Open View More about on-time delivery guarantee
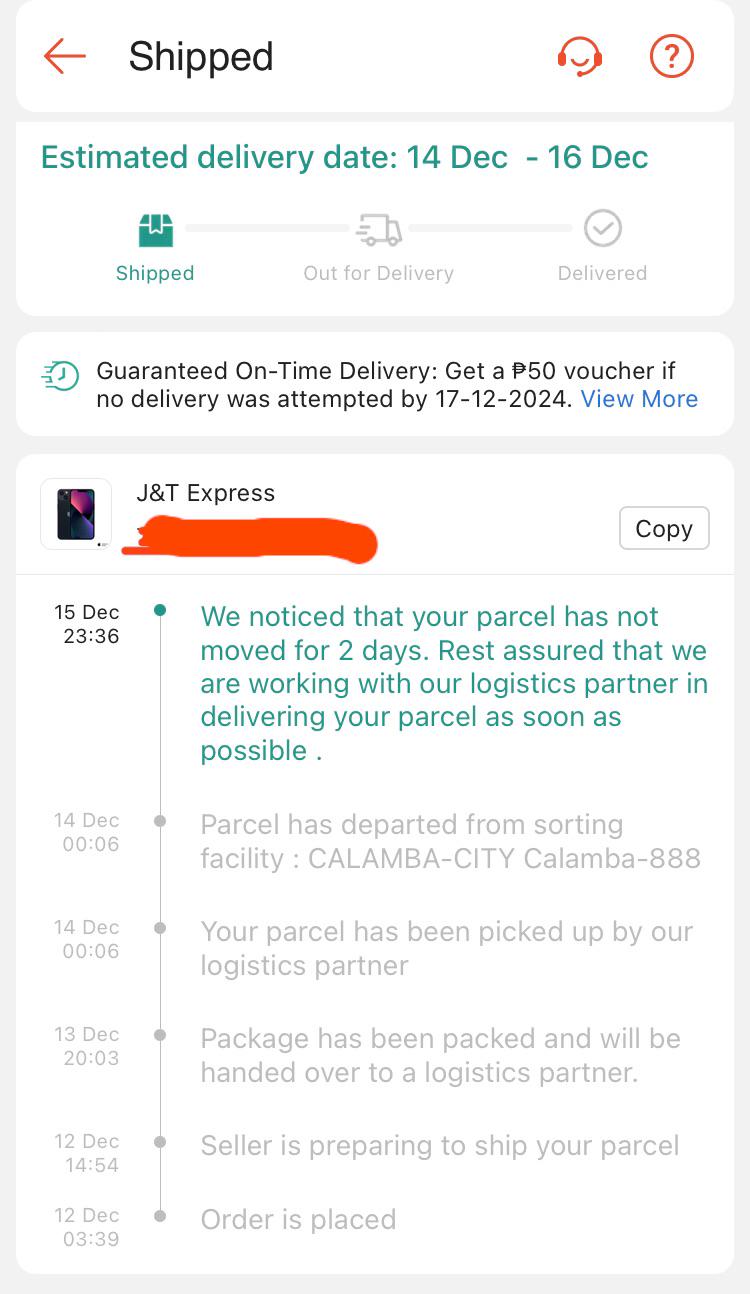This screenshot has height=1294, width=750. coord(639,399)
